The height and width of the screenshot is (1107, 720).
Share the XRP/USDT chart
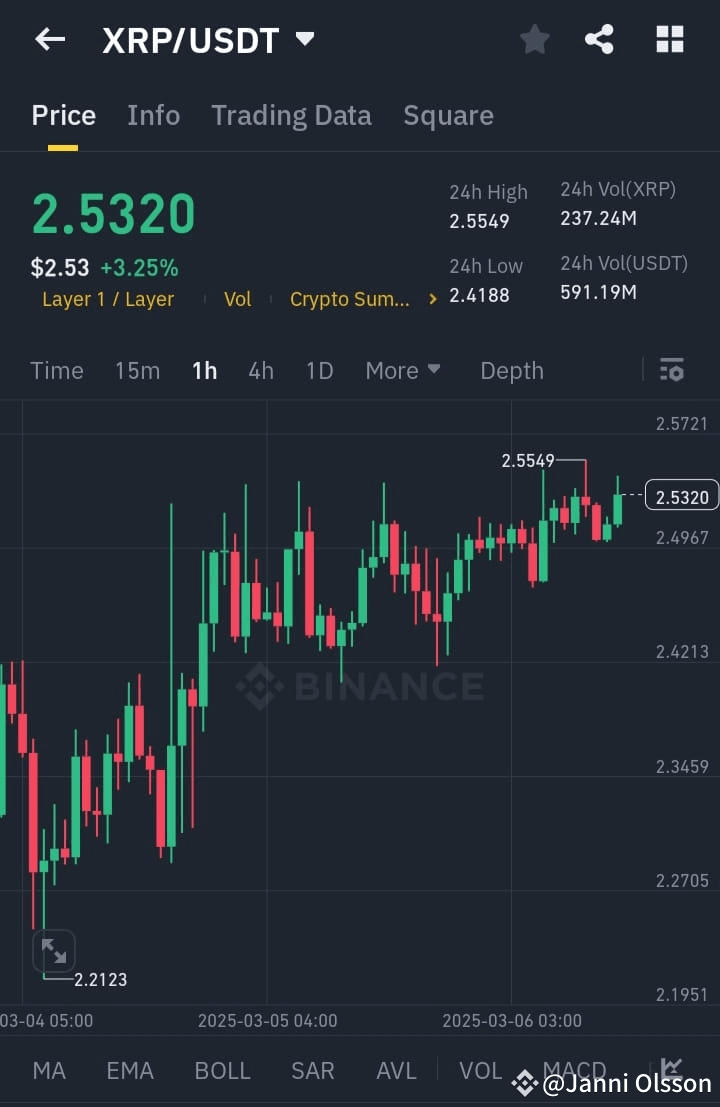(x=599, y=40)
